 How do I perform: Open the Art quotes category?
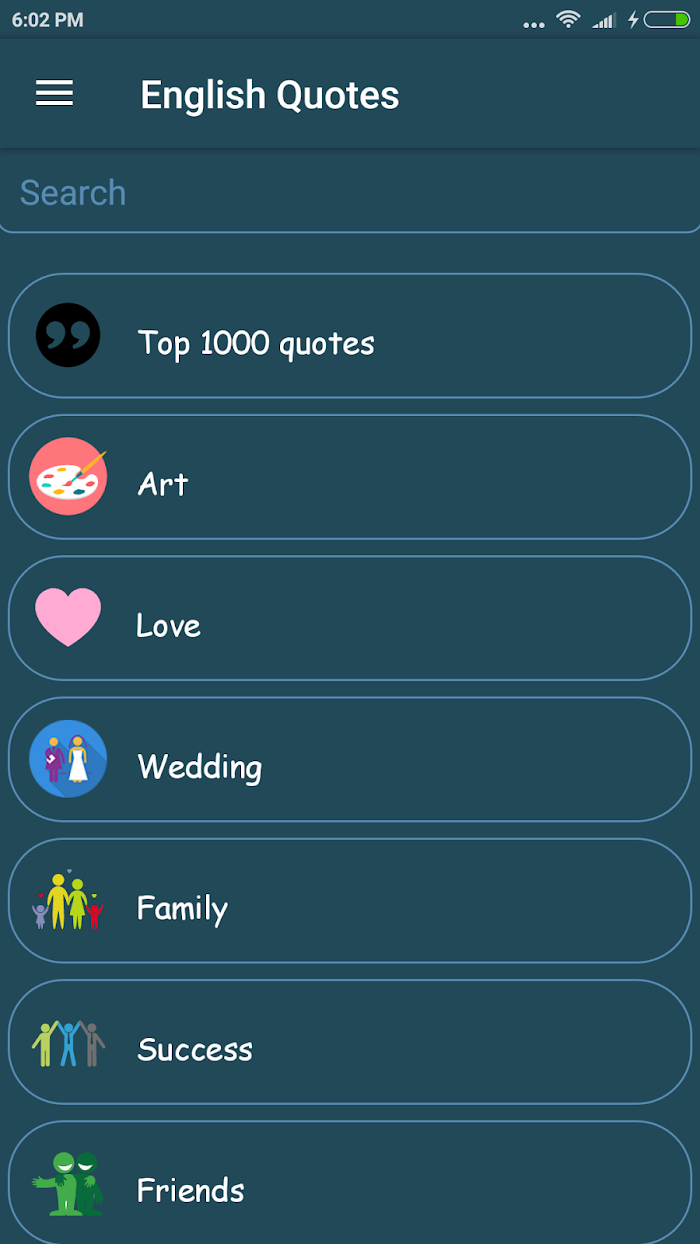click(350, 477)
